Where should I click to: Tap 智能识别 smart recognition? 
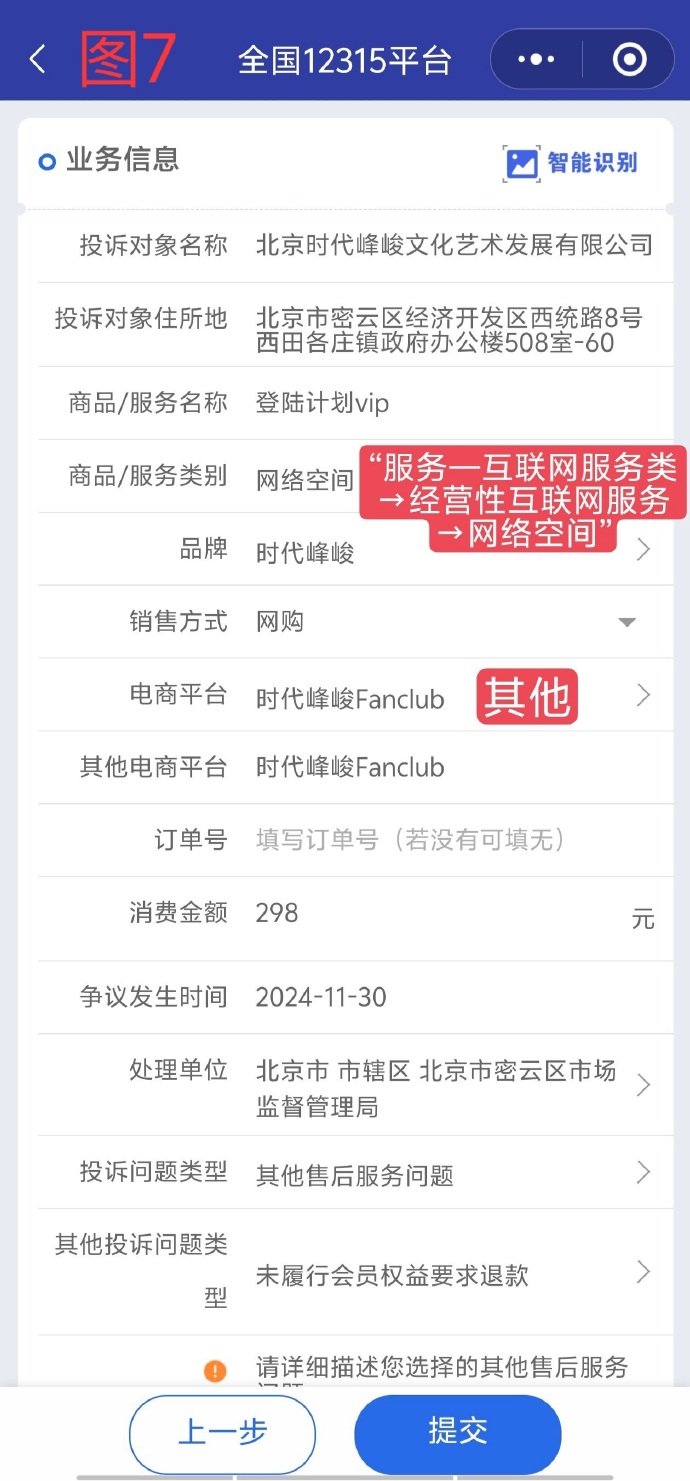click(x=571, y=163)
